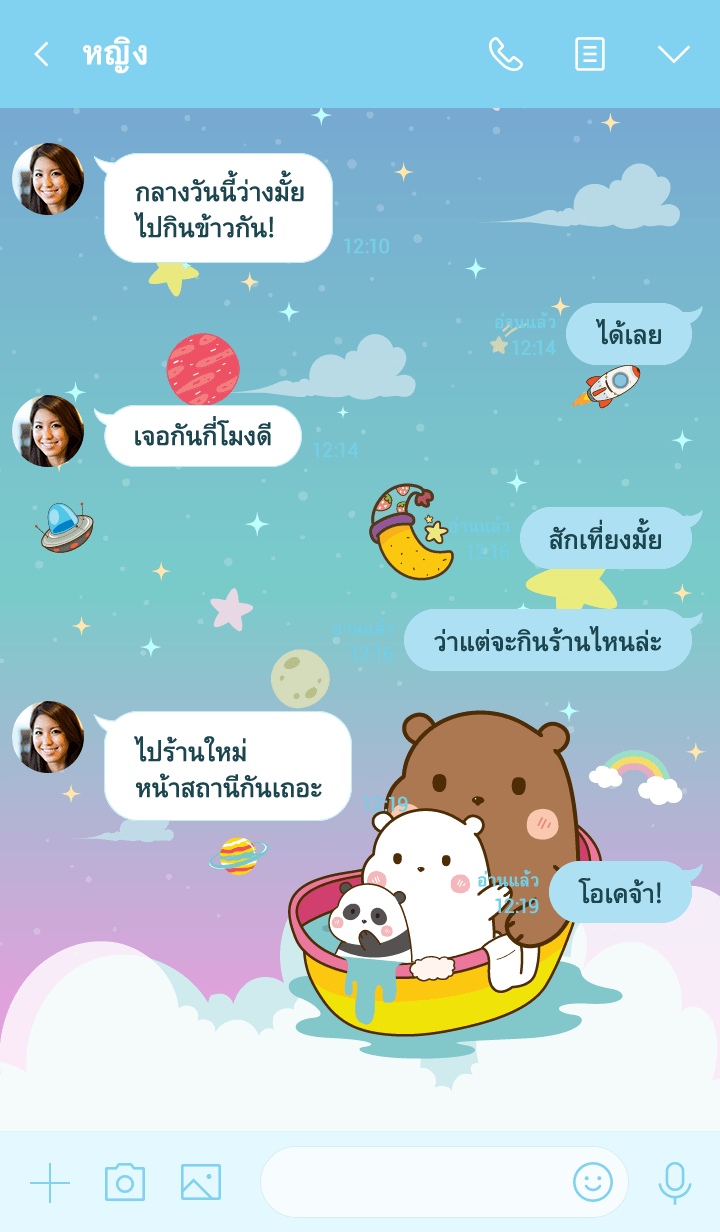720x1232 pixels.
Task: Expand the chat options chevron menu
Action: [673, 54]
